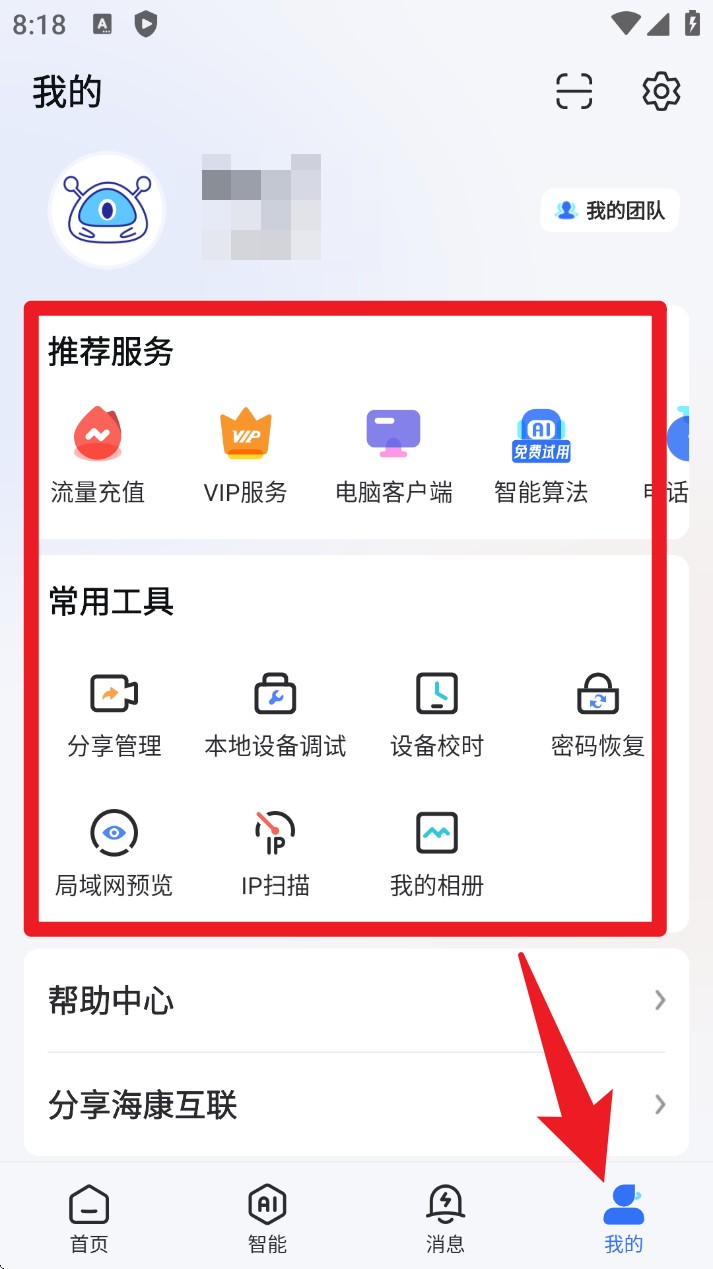Open 本地设备调试 tool
Viewport: 713px width, 1269px height.
275,712
